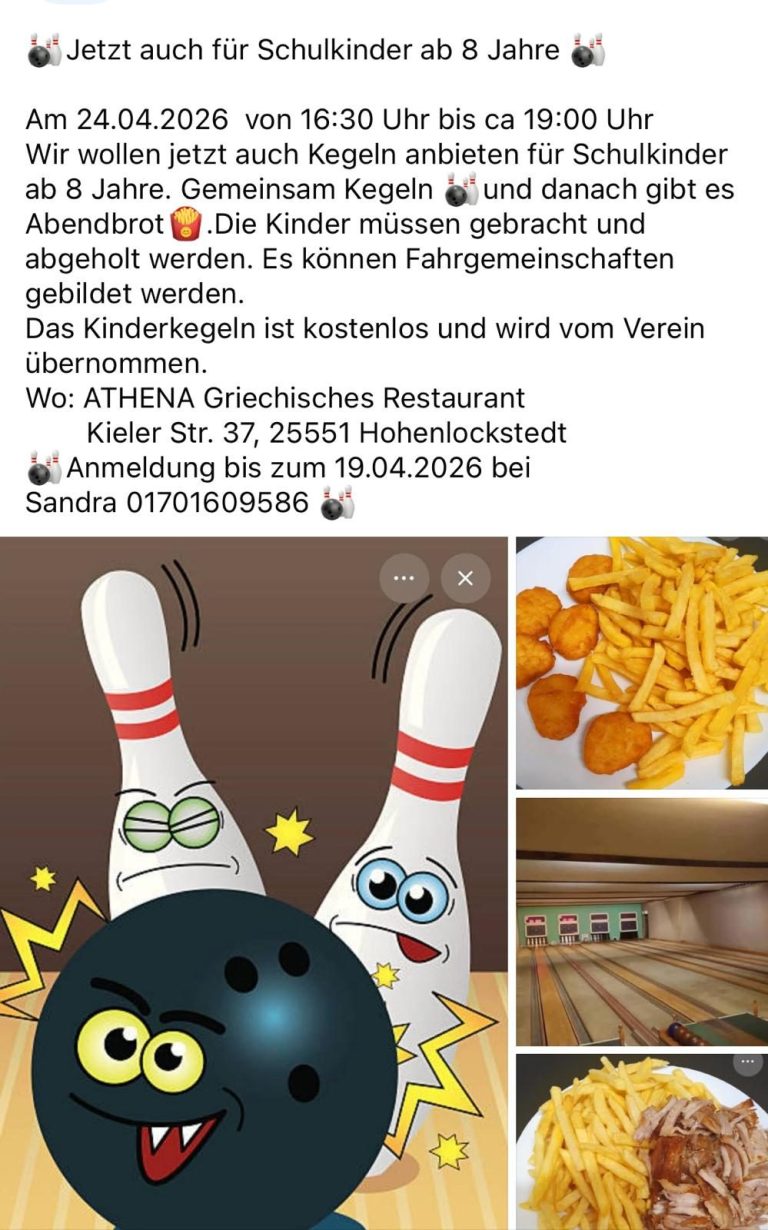Open the options menu on the bowling cartoon image
The image size is (768, 1230).
[x=404, y=578]
